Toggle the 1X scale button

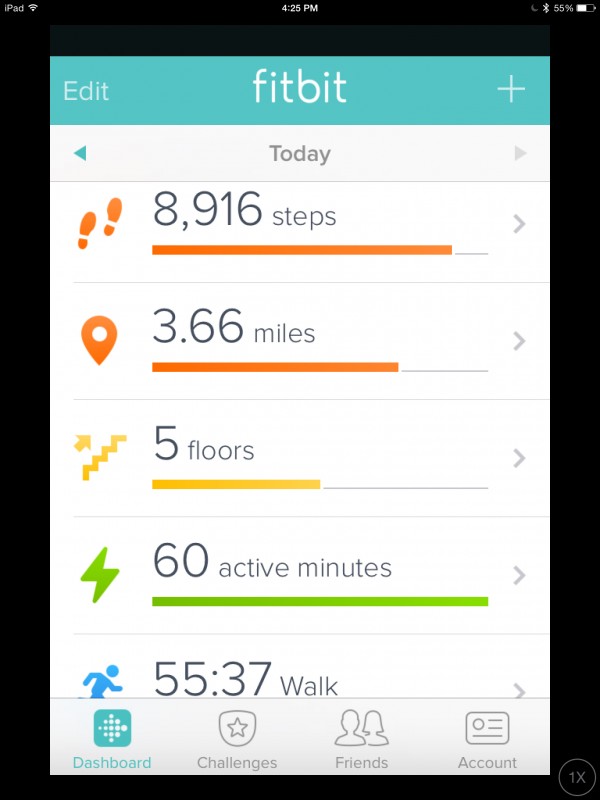[x=576, y=776]
